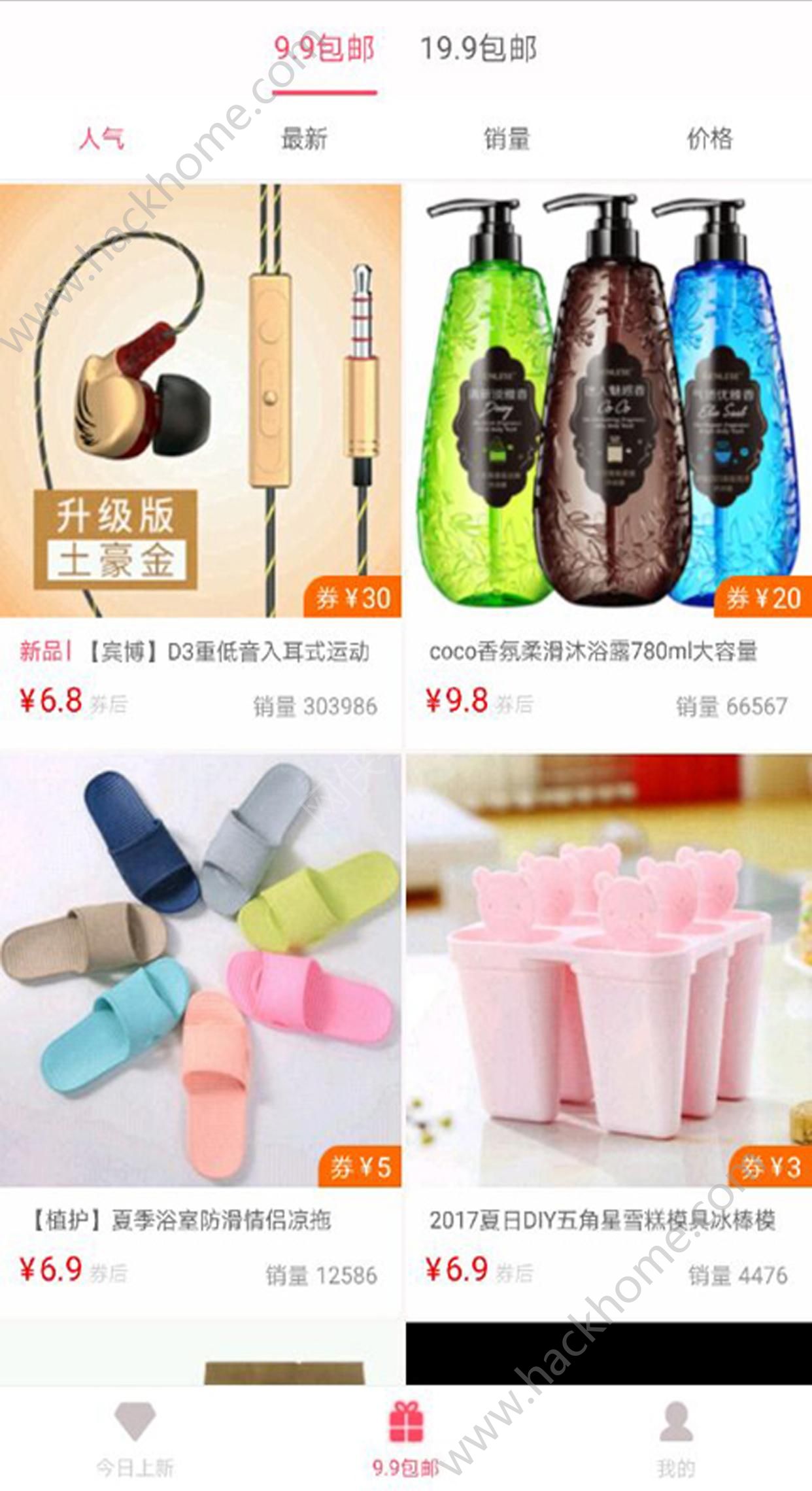This screenshot has height=1491, width=812.
Task: Open the coco shower gel 780ml product
Action: [x=609, y=465]
